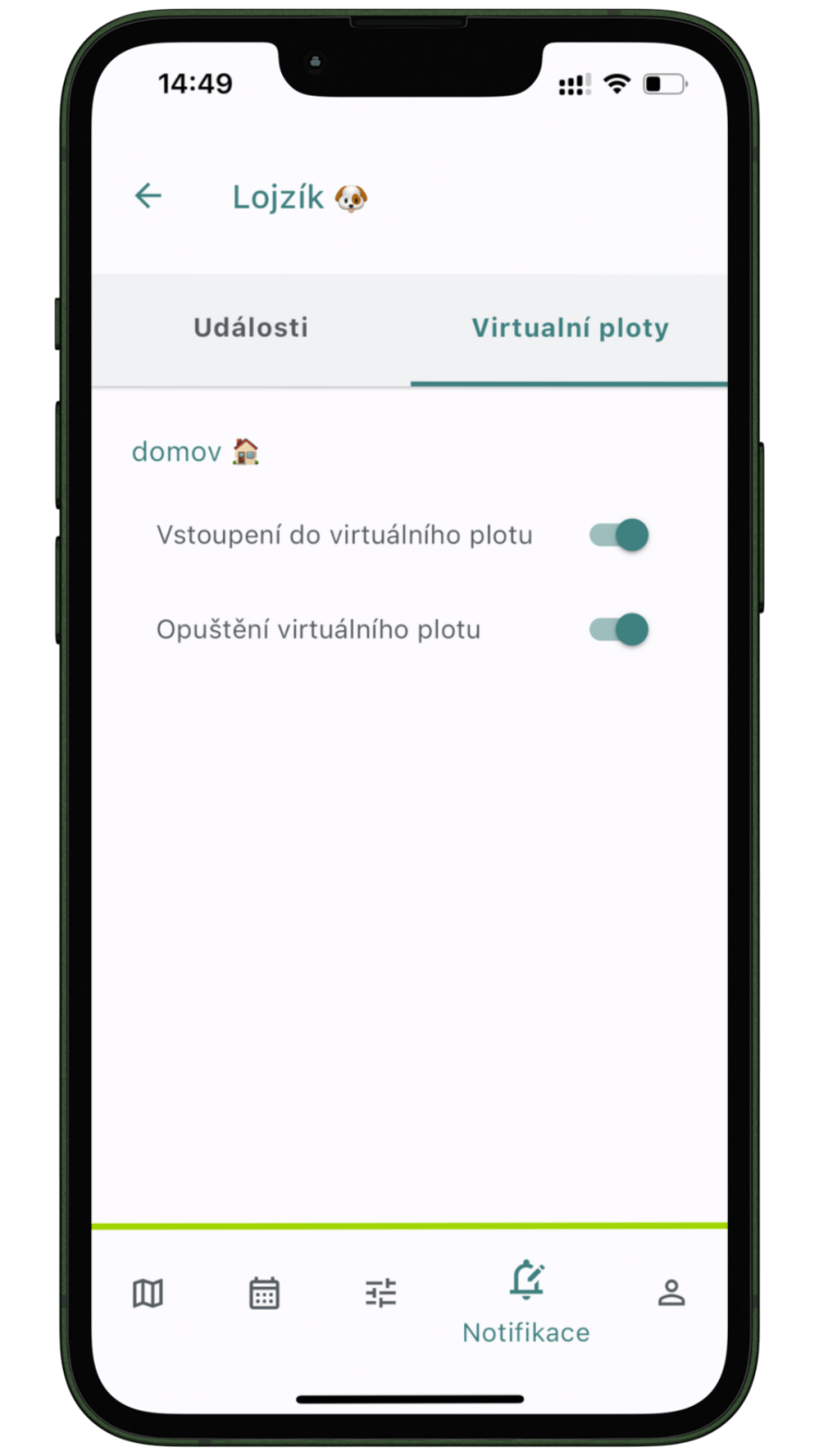Open the profile tab in bottom navigation
The image size is (819, 1456).
[x=672, y=1293]
